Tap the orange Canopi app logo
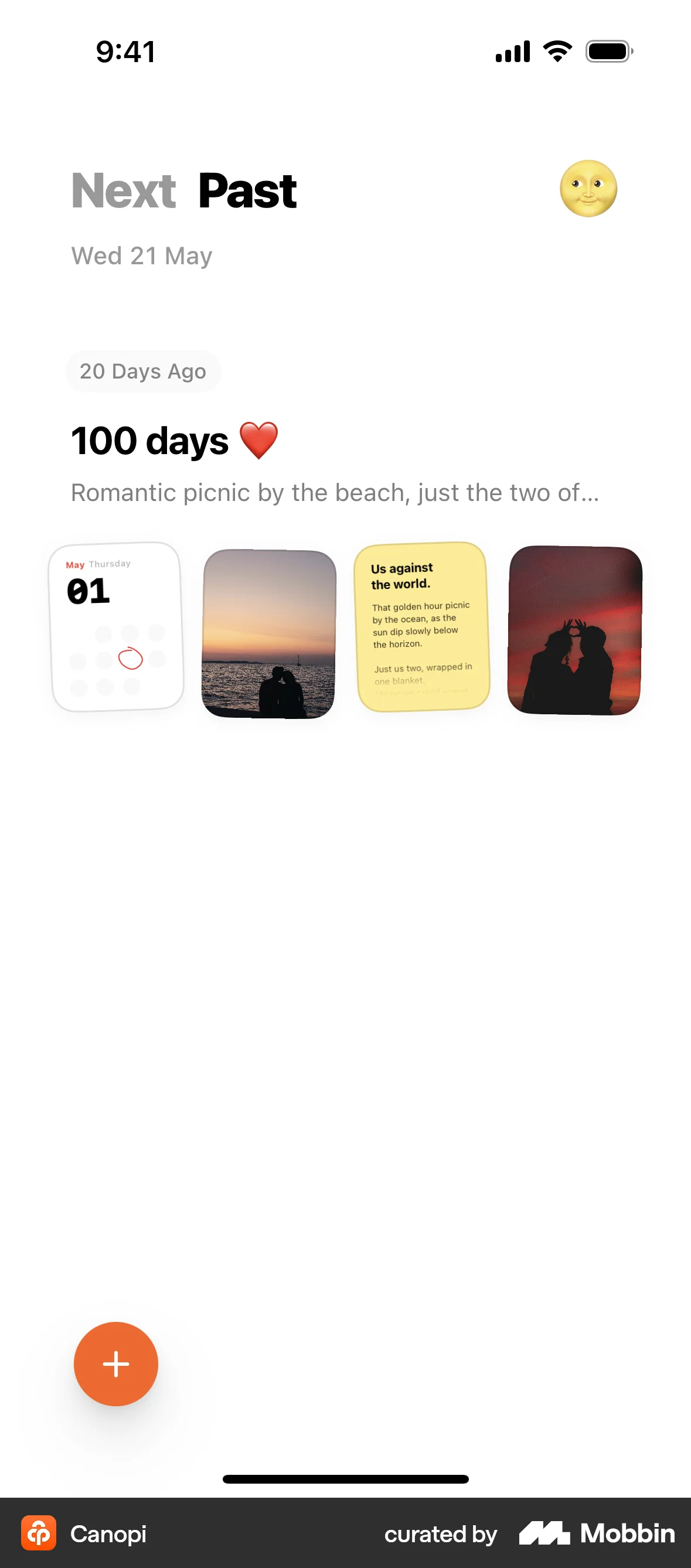 pyautogui.click(x=40, y=1534)
